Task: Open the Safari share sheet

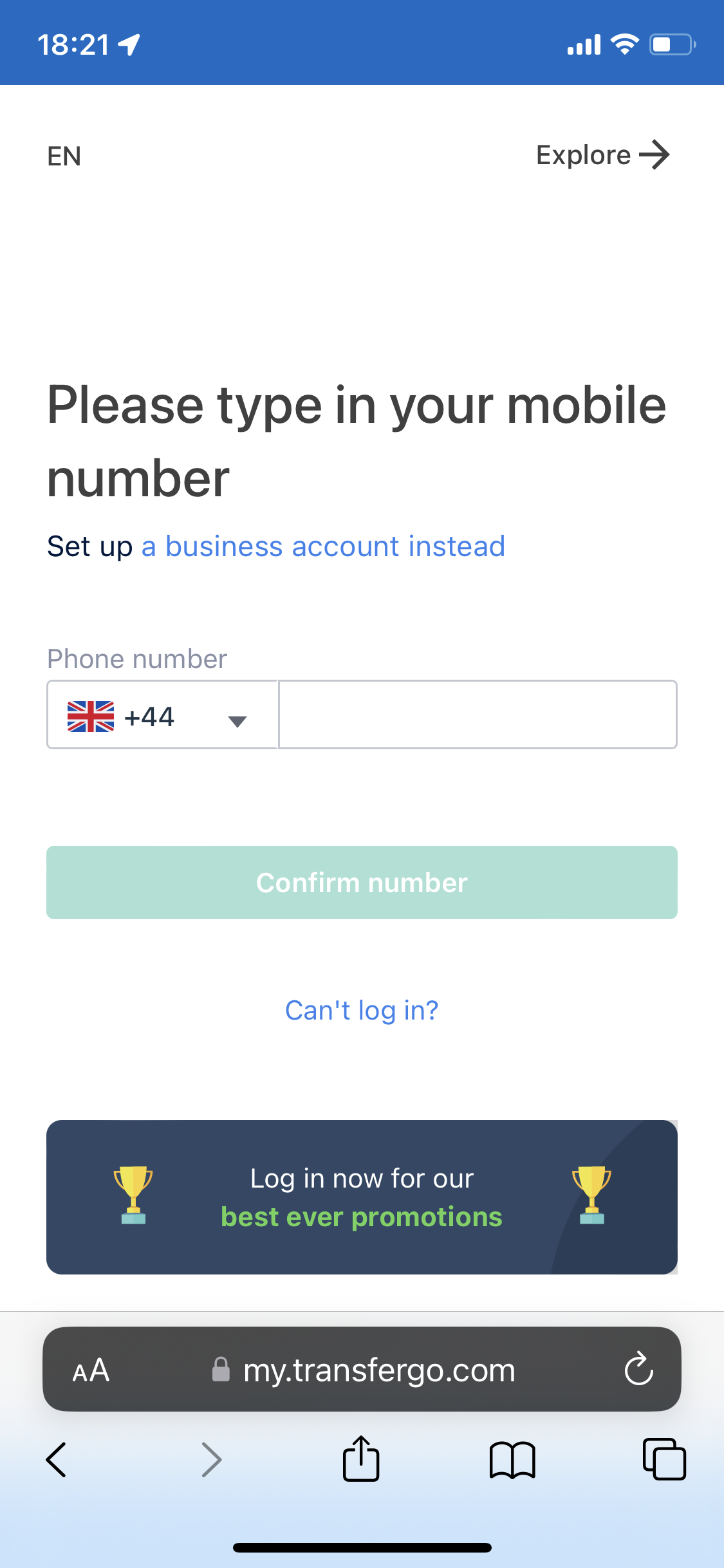Action: [361, 1460]
